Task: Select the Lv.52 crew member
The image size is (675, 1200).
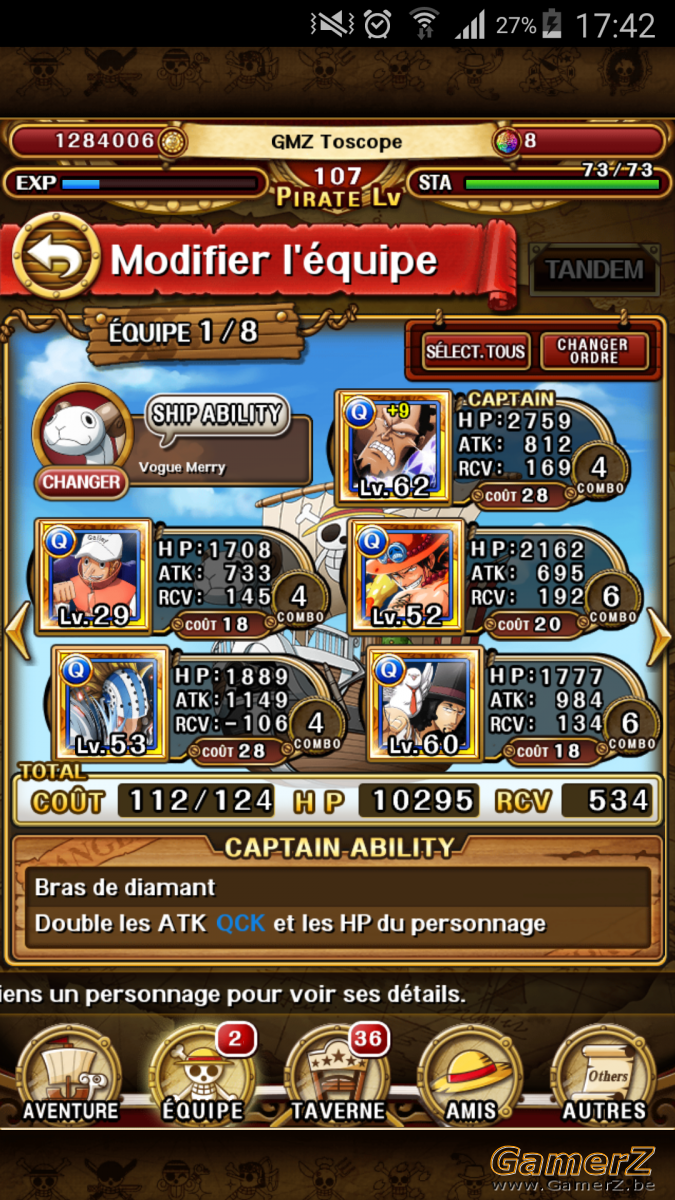Action: pos(407,575)
